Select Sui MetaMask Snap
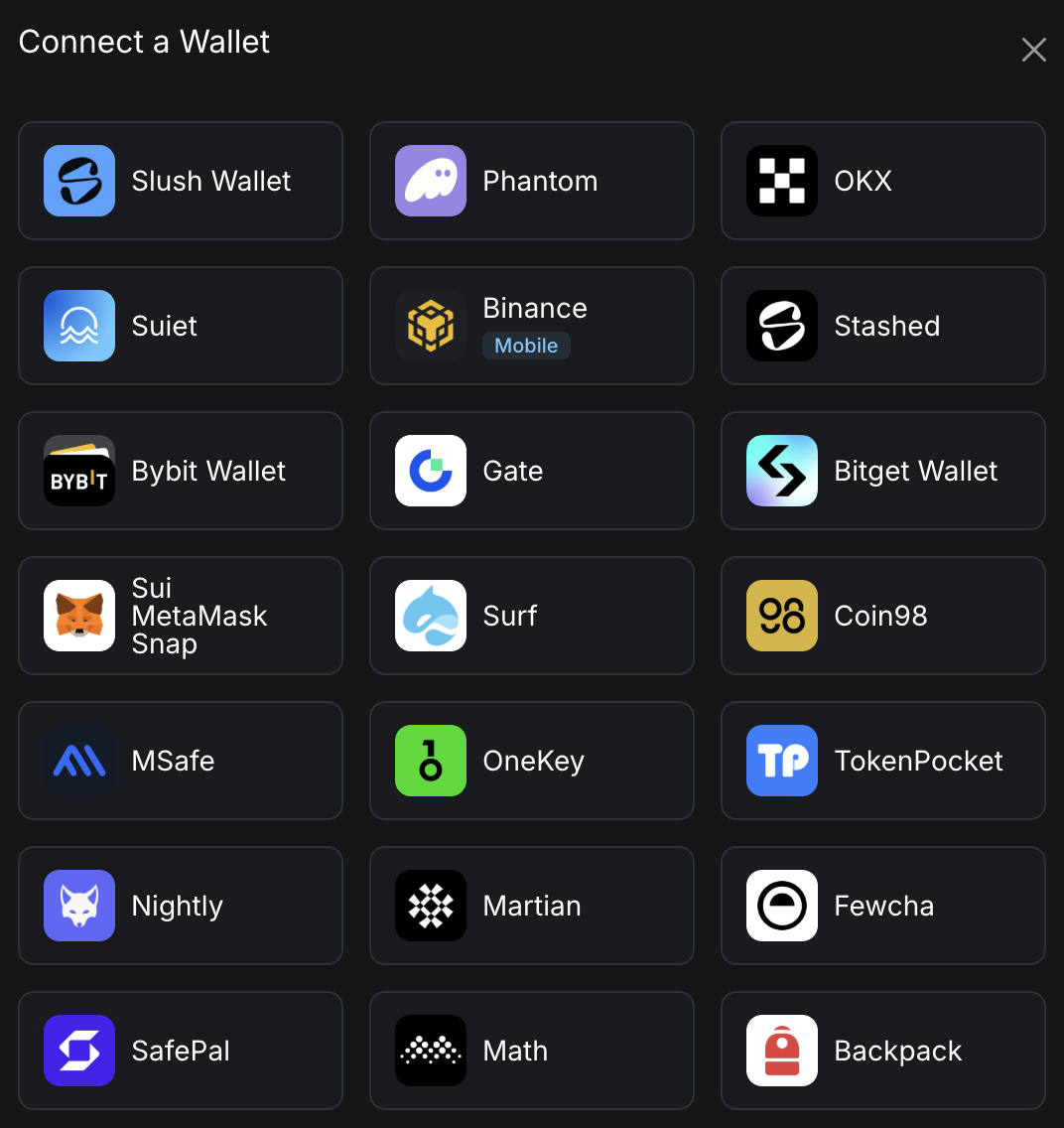This screenshot has width=1064, height=1128. tap(181, 616)
